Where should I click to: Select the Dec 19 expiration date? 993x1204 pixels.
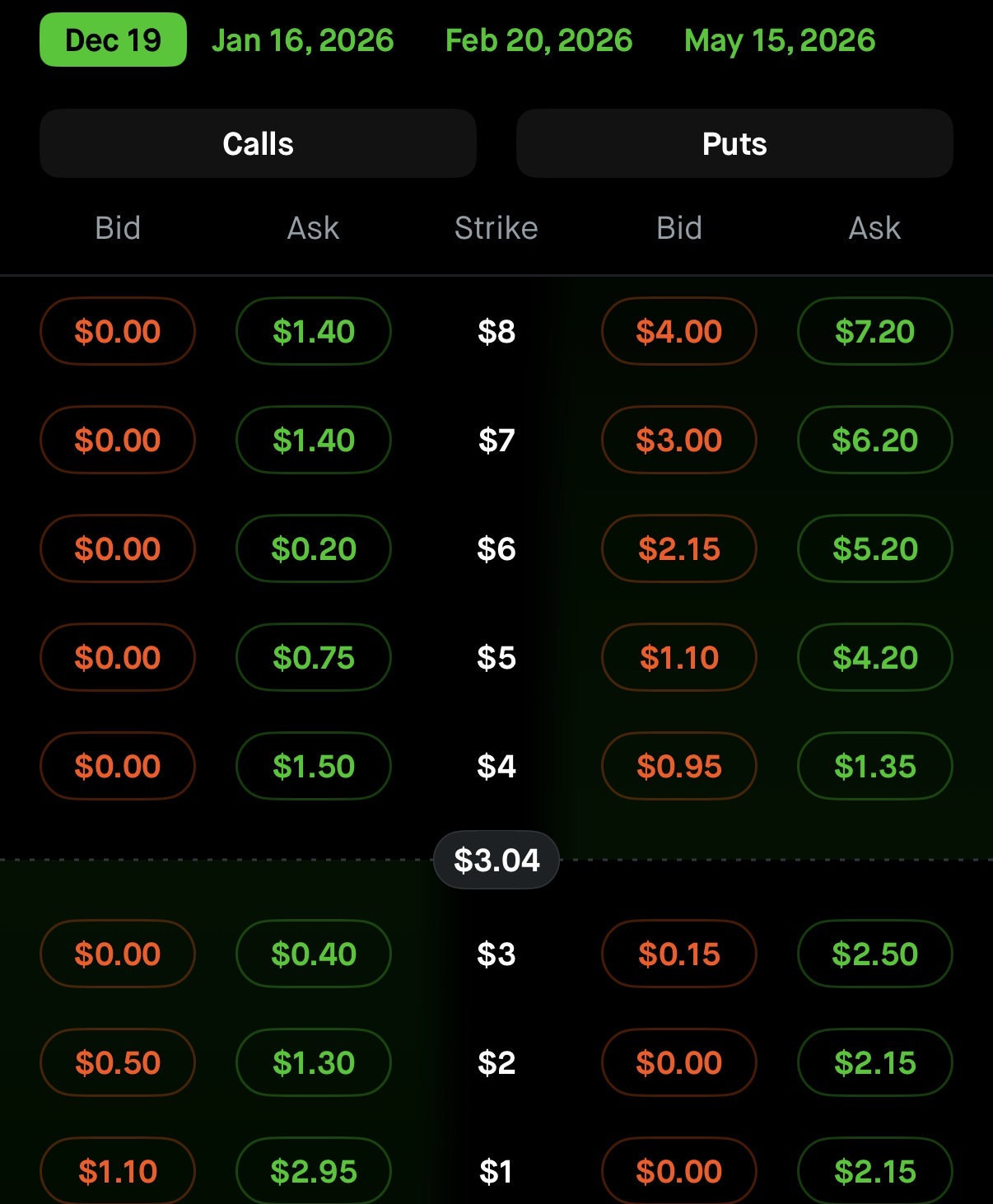point(113,40)
